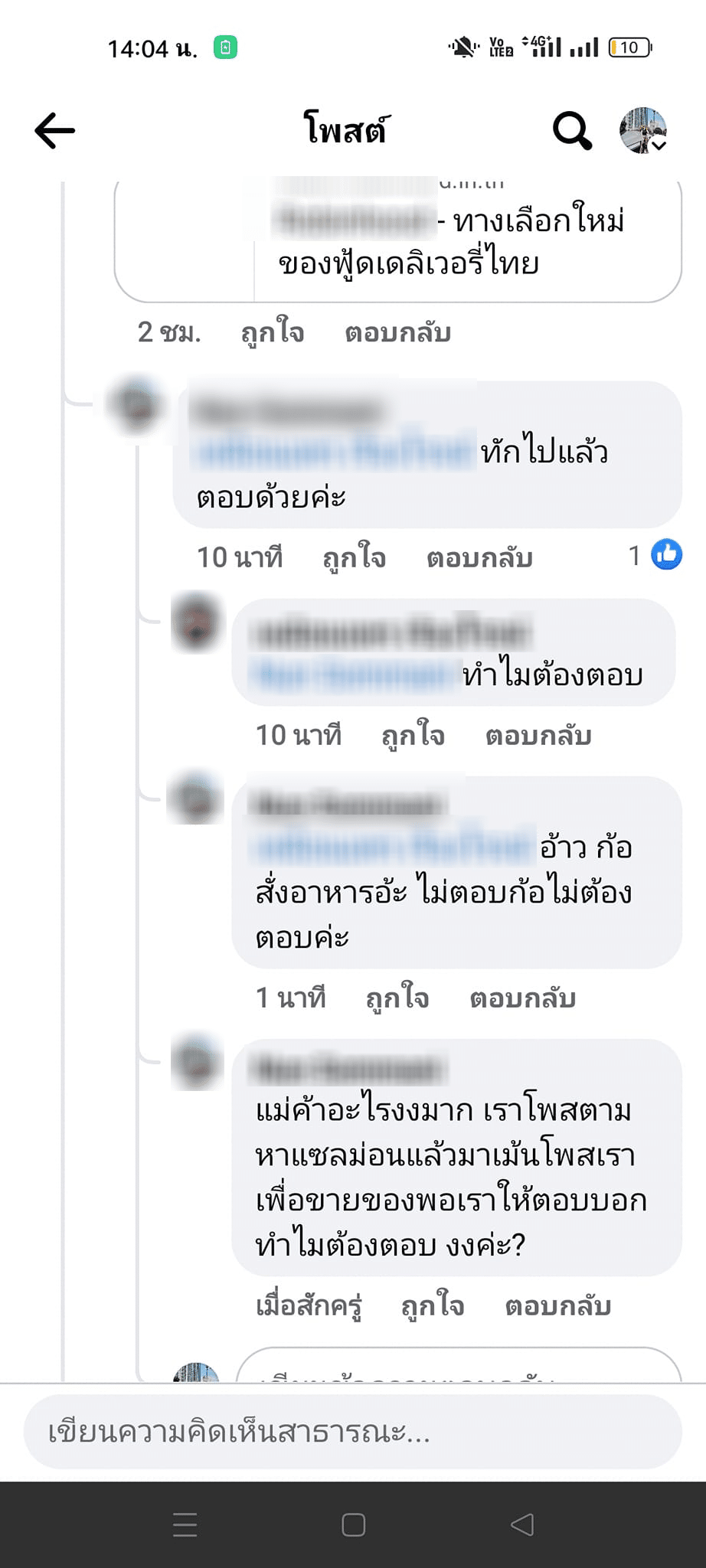Like the comment 'ทักไปแล้ว ตอบด้วยค่ะ'
Viewport: 706px width, 1568px height.
tap(354, 557)
